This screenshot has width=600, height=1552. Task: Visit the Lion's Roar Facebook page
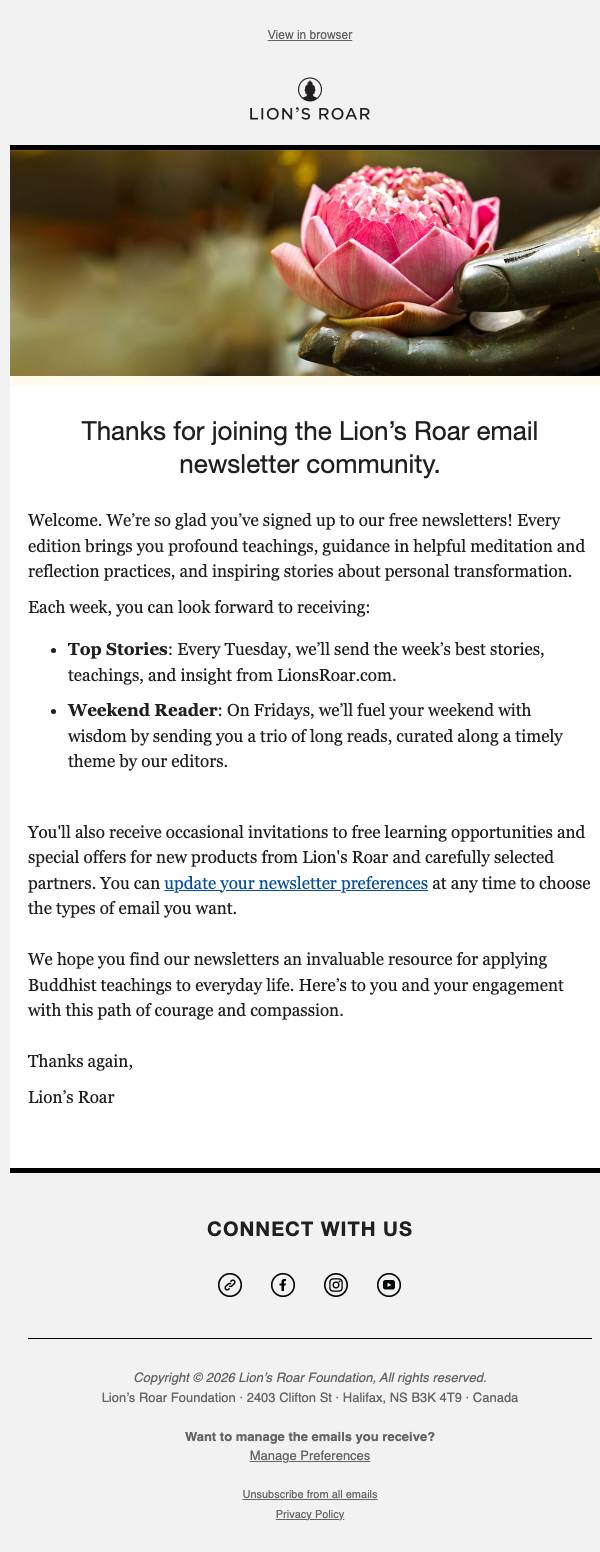(x=283, y=1285)
